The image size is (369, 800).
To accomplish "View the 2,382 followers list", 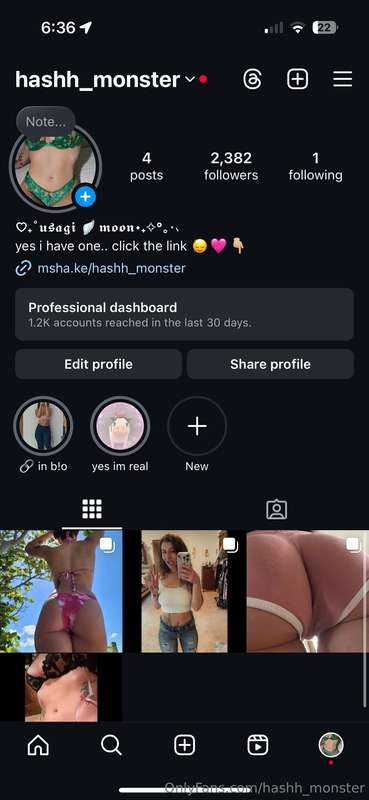I will pyautogui.click(x=231, y=166).
